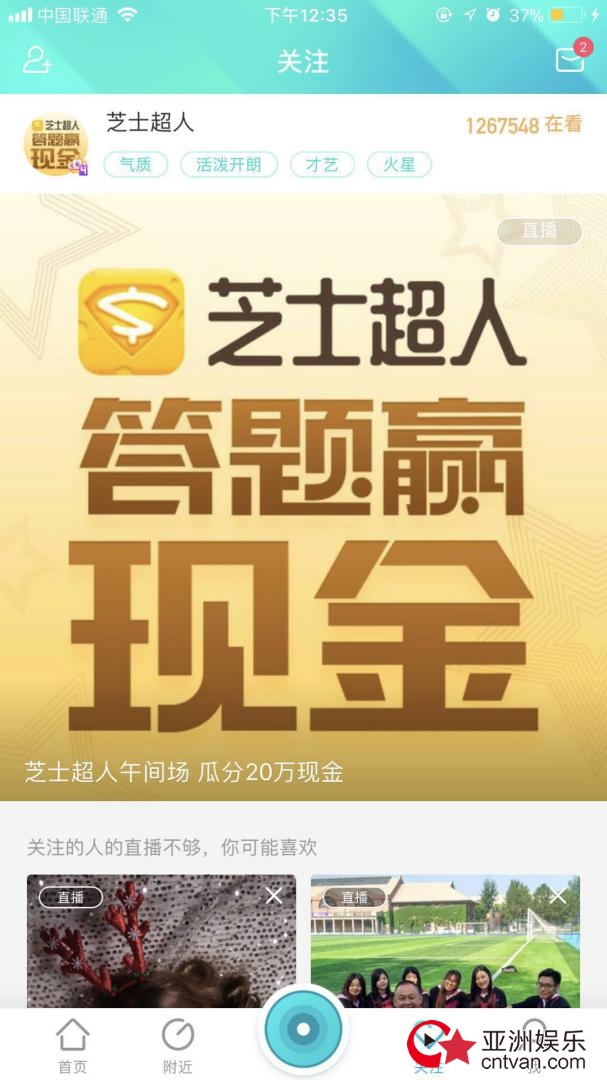Start a live broadcast with center button
The image size is (607, 1080).
303,1029
